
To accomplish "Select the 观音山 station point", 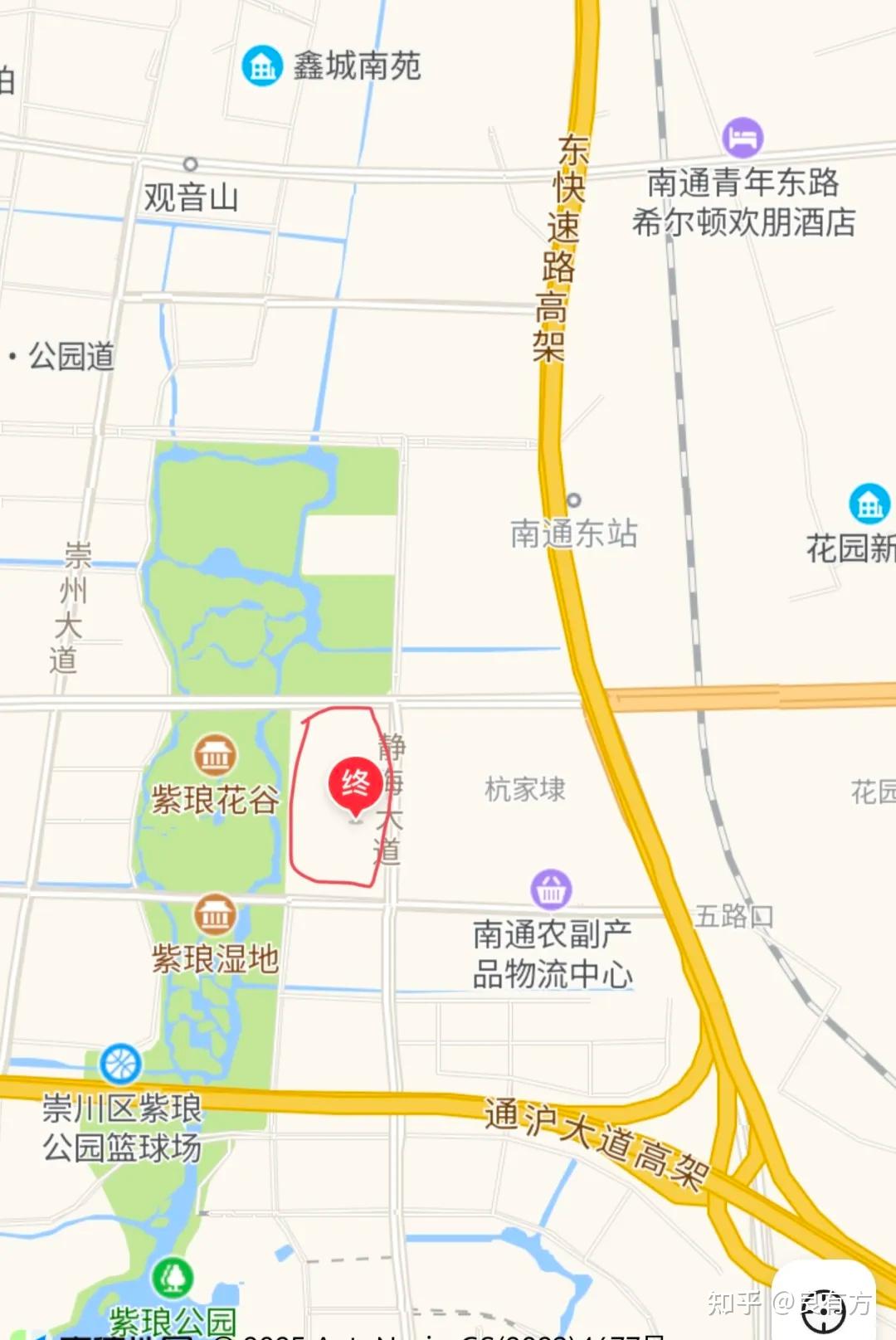I will coord(190,163).
